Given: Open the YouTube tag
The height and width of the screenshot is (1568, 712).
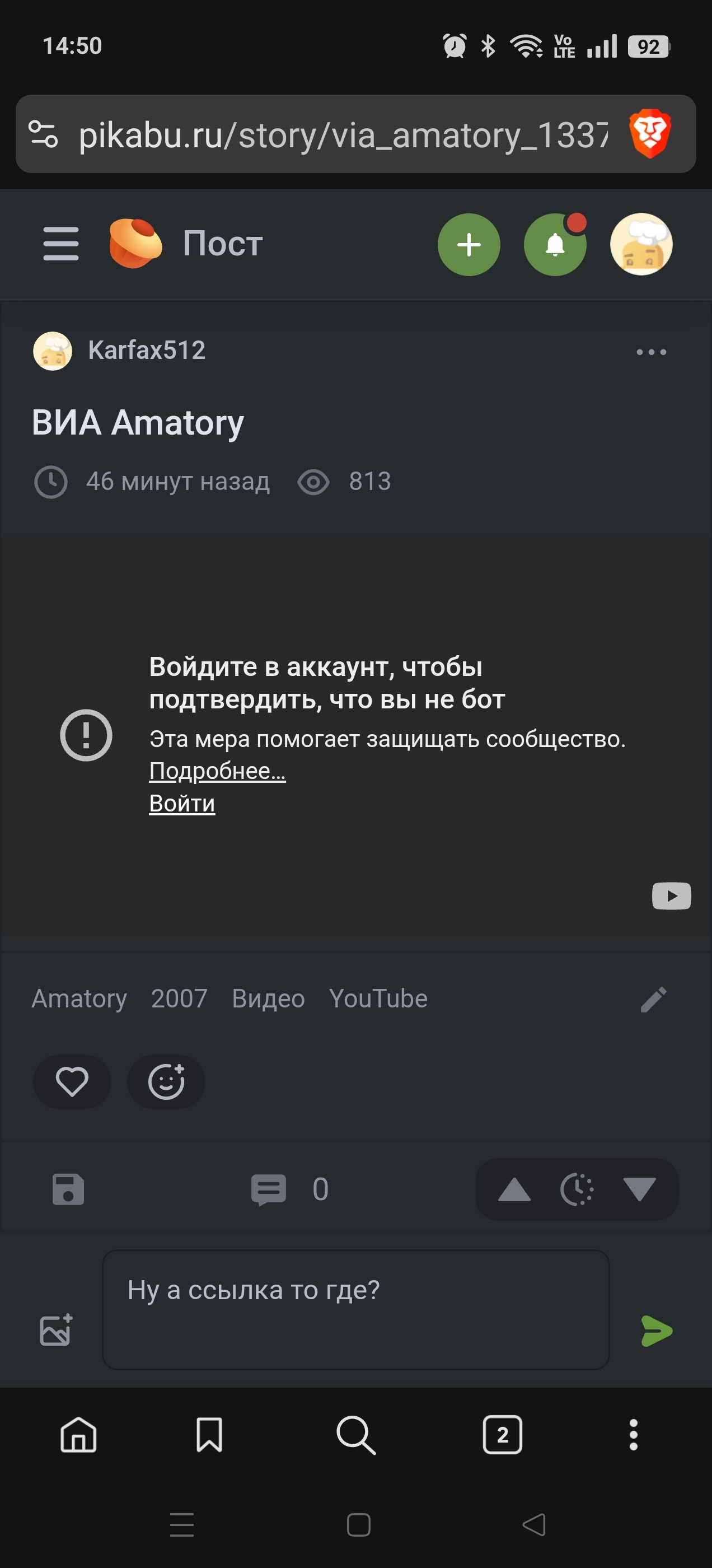Looking at the screenshot, I should point(378,999).
